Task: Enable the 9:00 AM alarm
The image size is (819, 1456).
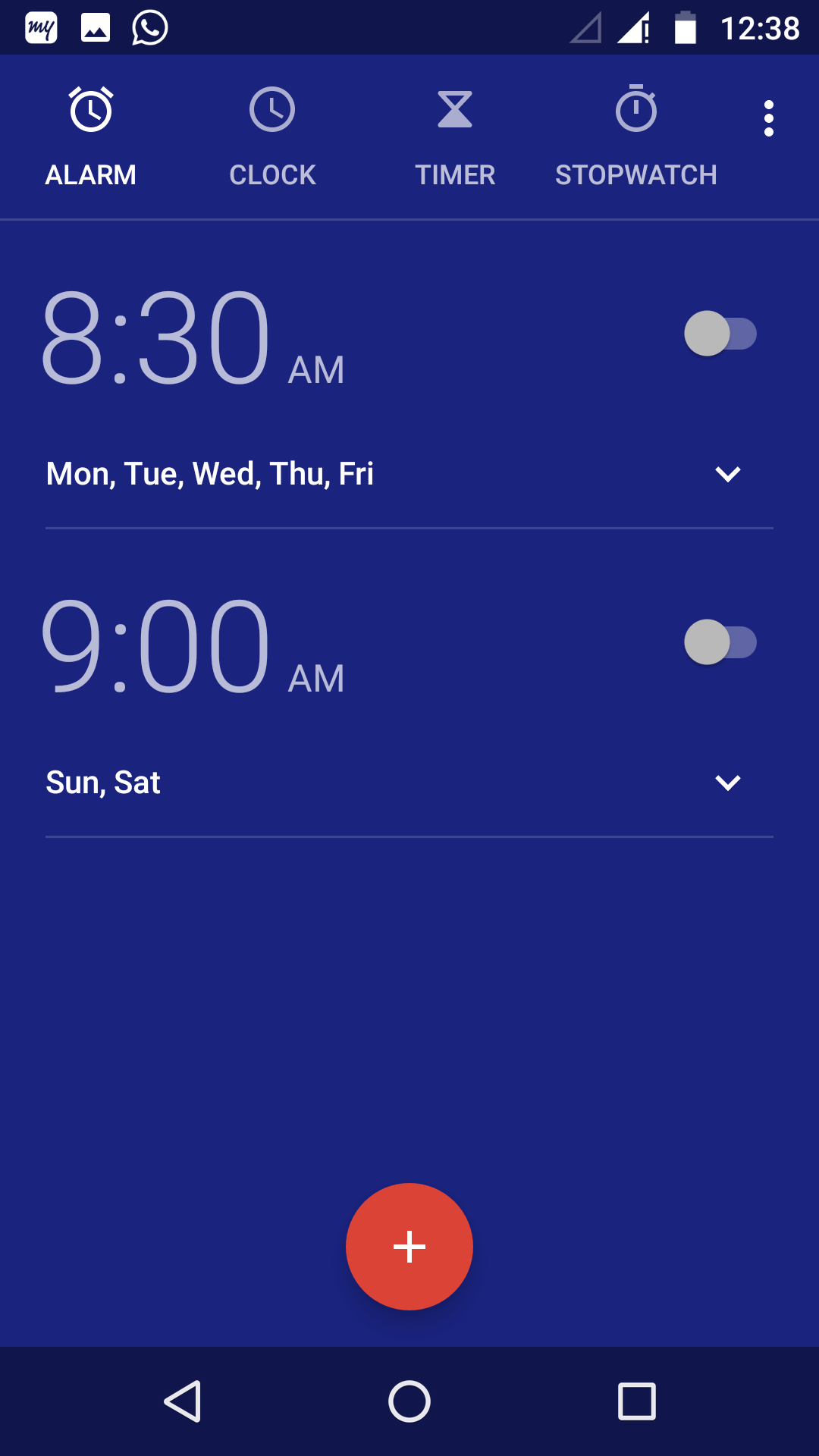Action: (x=720, y=642)
